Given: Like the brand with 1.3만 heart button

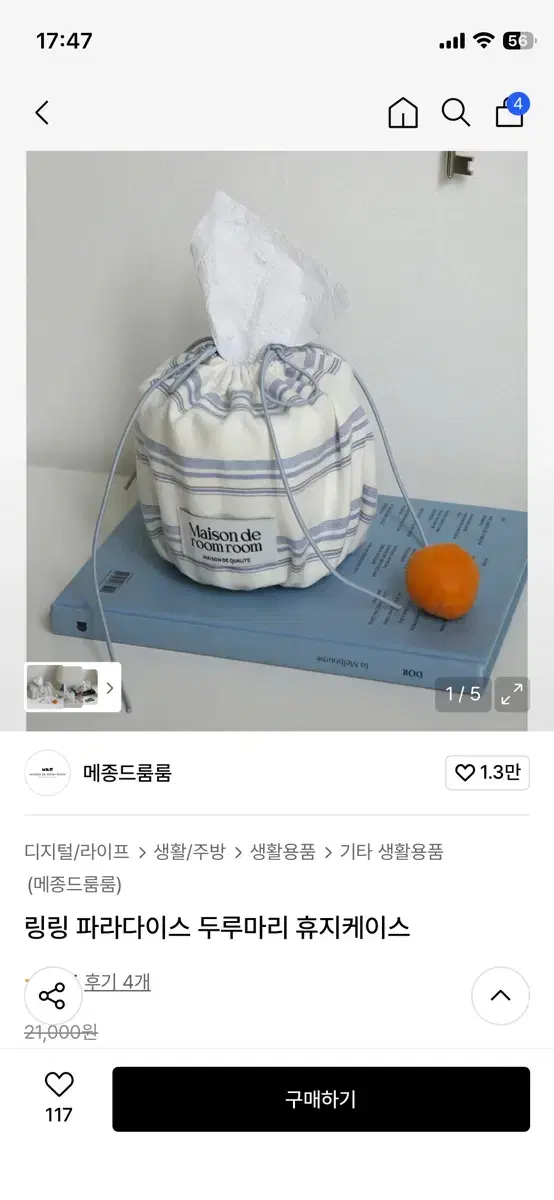Looking at the screenshot, I should (487, 773).
